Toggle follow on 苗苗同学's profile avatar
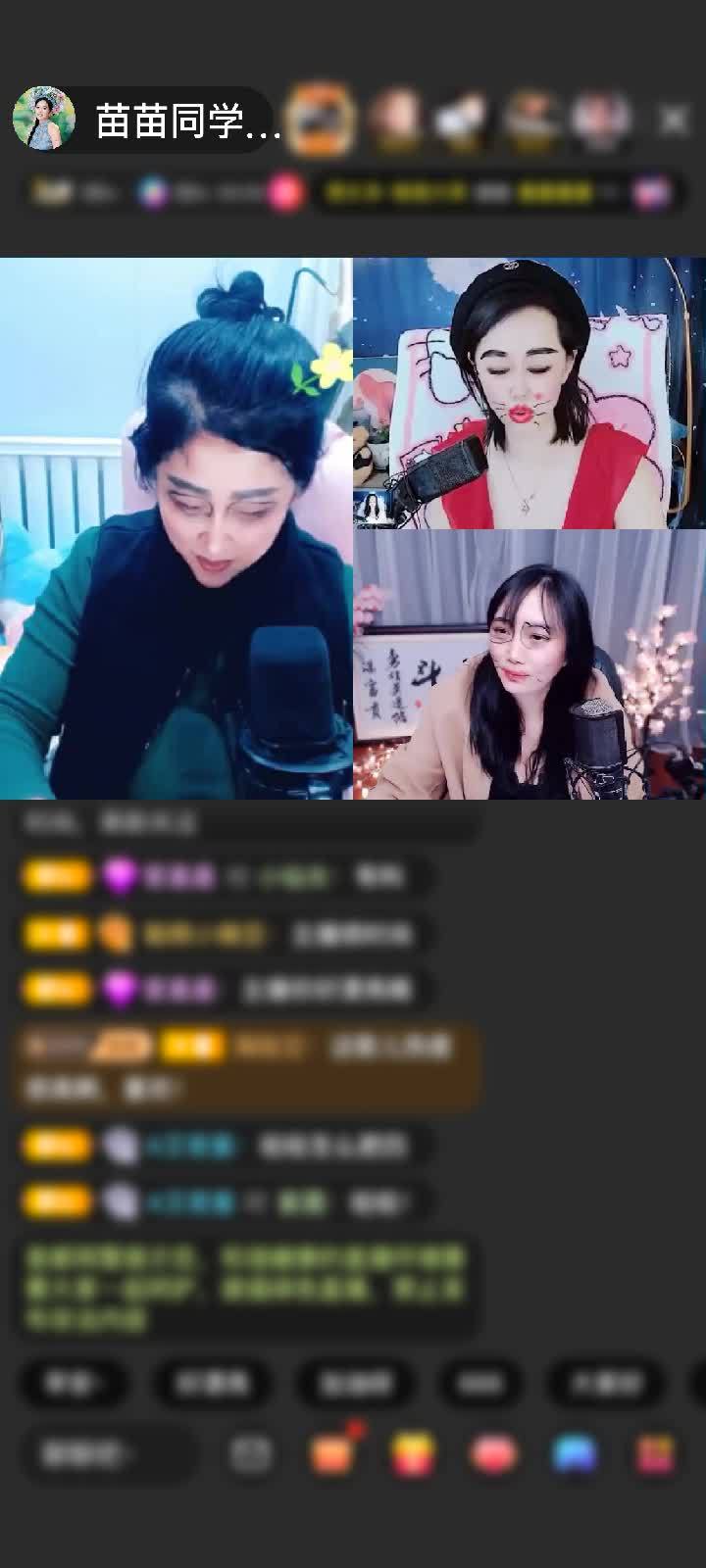The image size is (706, 1568). tap(44, 116)
